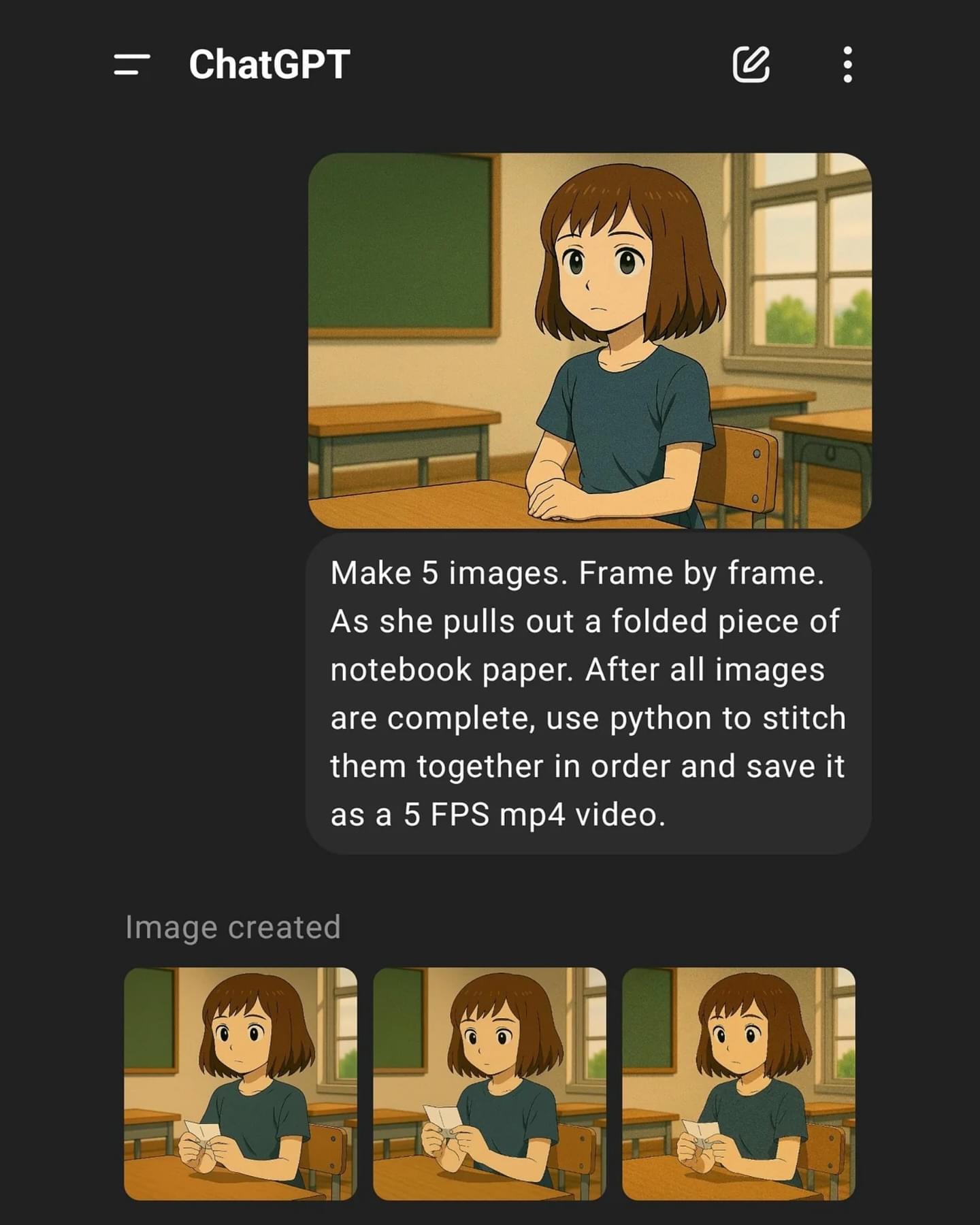Open the first generated image
Screen dimensions: 980x1225
pyautogui.click(x=240, y=1083)
